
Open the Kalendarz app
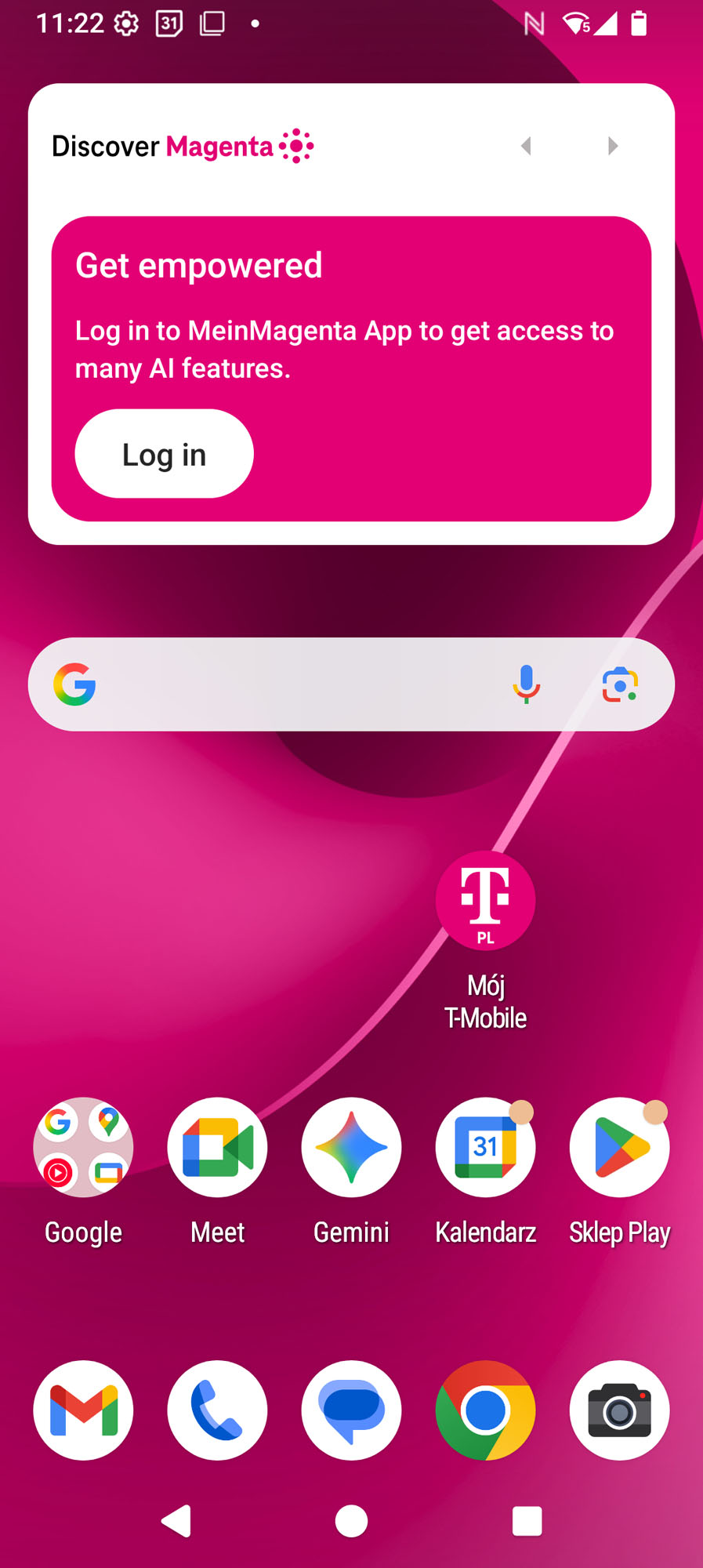click(x=485, y=1147)
